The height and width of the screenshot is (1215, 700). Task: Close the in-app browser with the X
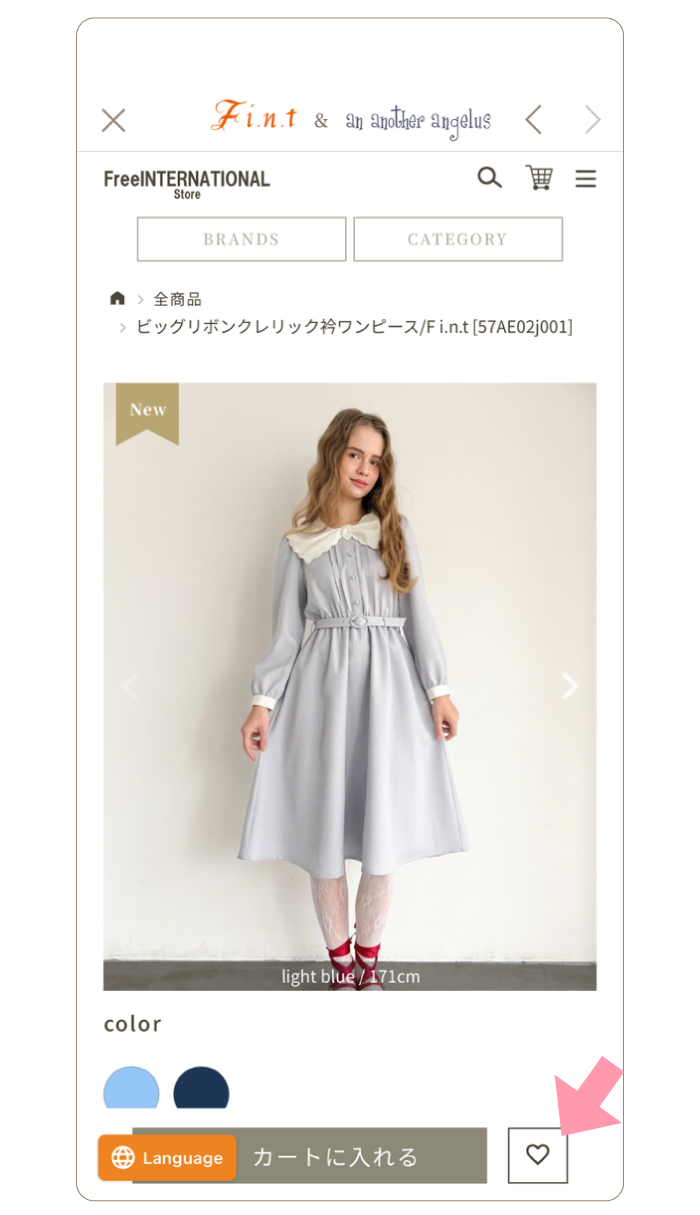pyautogui.click(x=113, y=121)
